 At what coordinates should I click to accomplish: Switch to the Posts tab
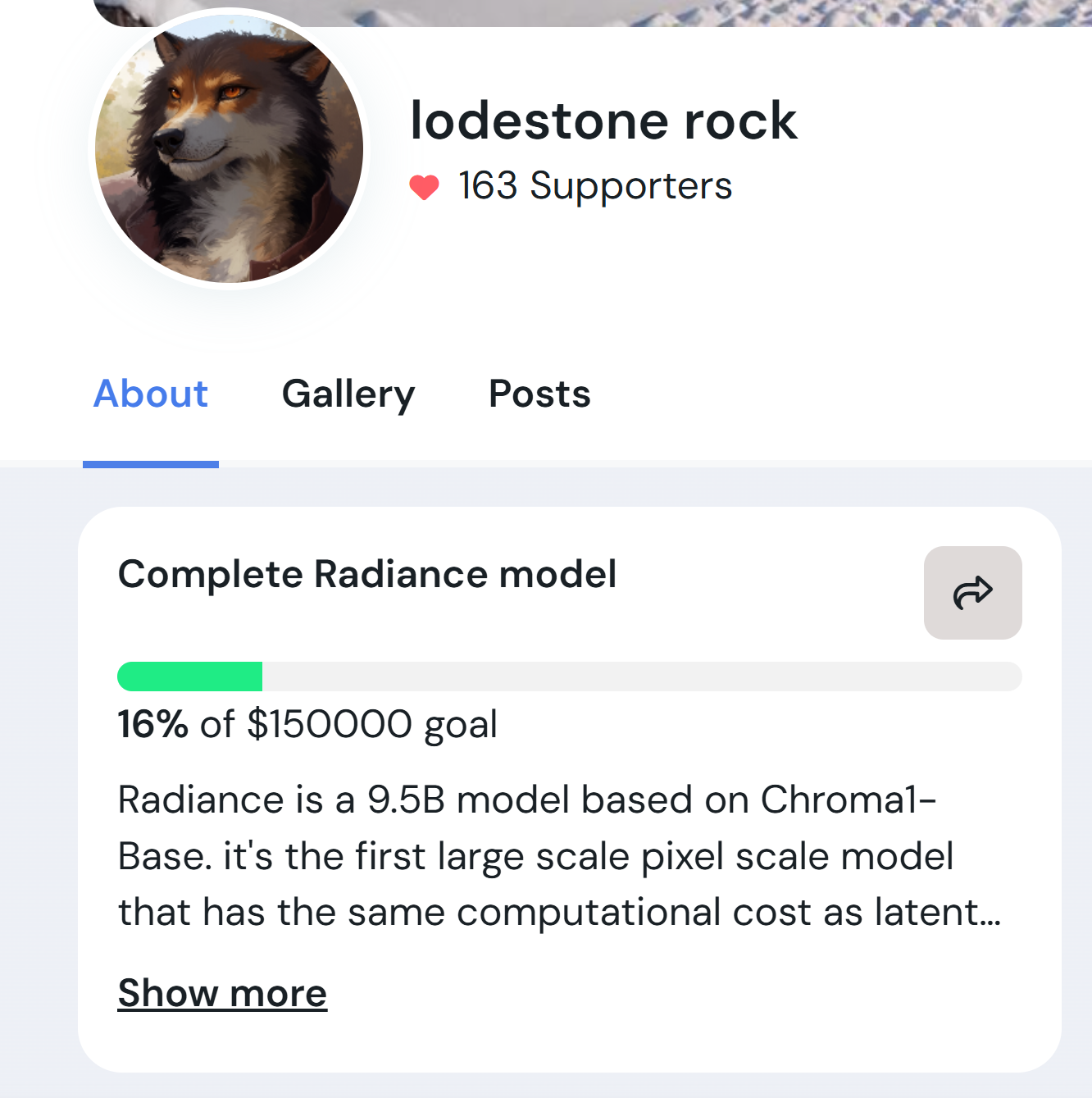[539, 394]
